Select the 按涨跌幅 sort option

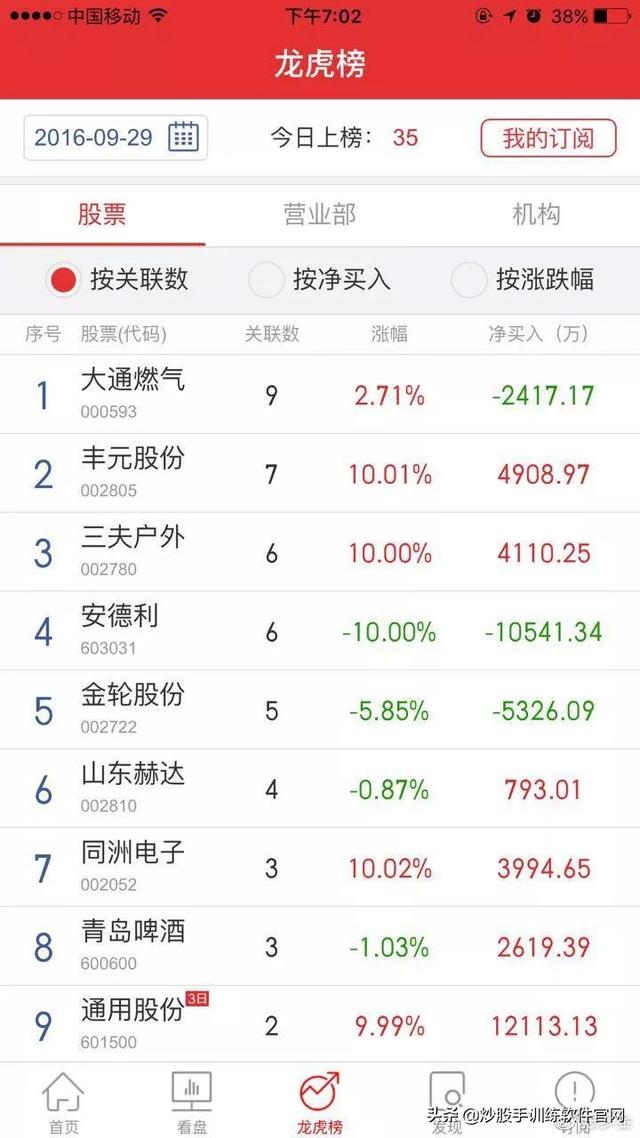click(x=522, y=279)
